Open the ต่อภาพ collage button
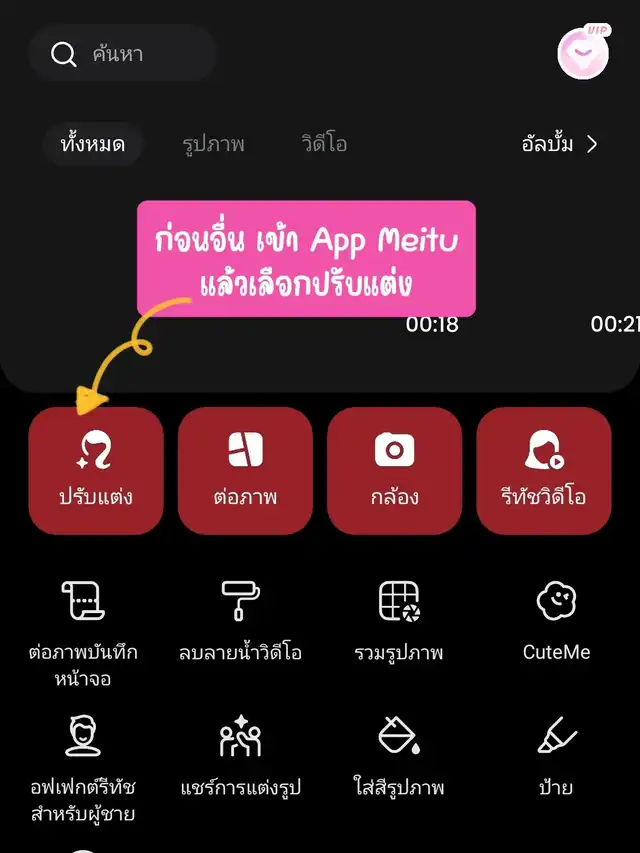 [245, 470]
